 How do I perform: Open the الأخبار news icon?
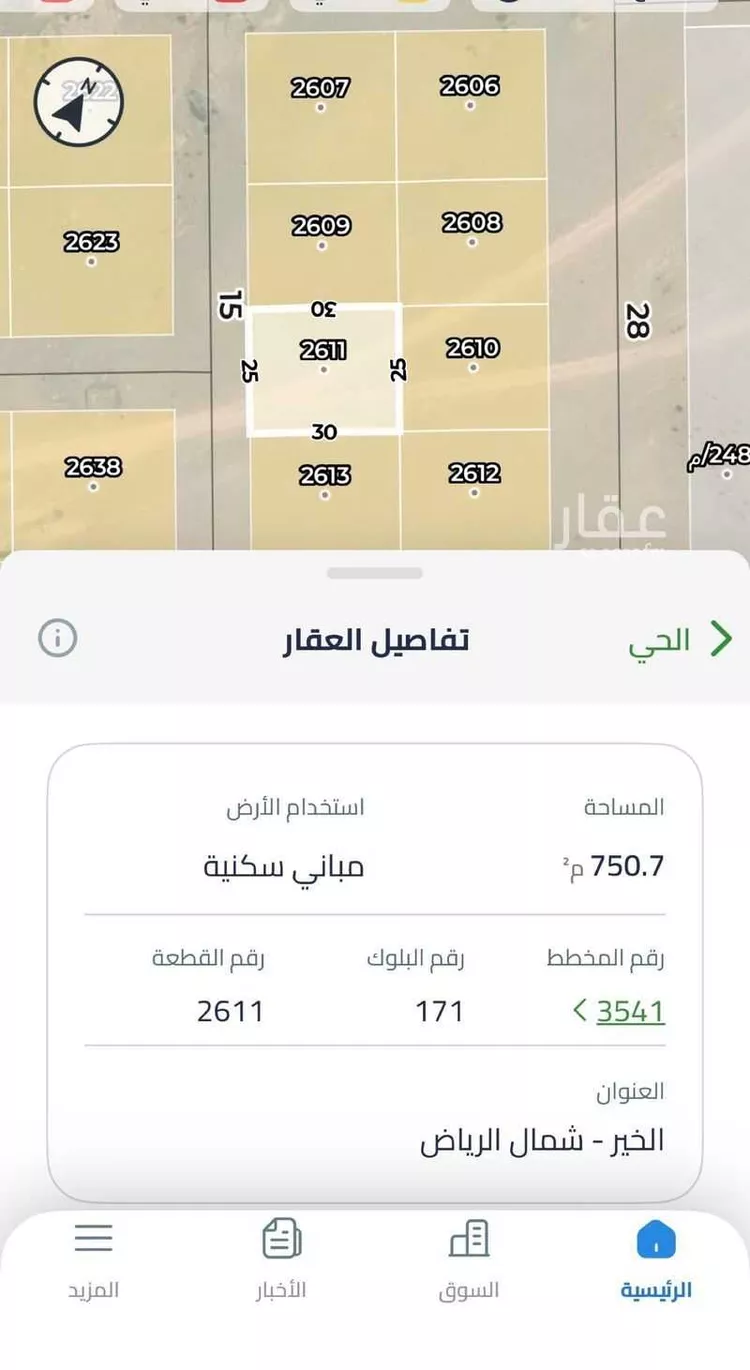tap(281, 1238)
